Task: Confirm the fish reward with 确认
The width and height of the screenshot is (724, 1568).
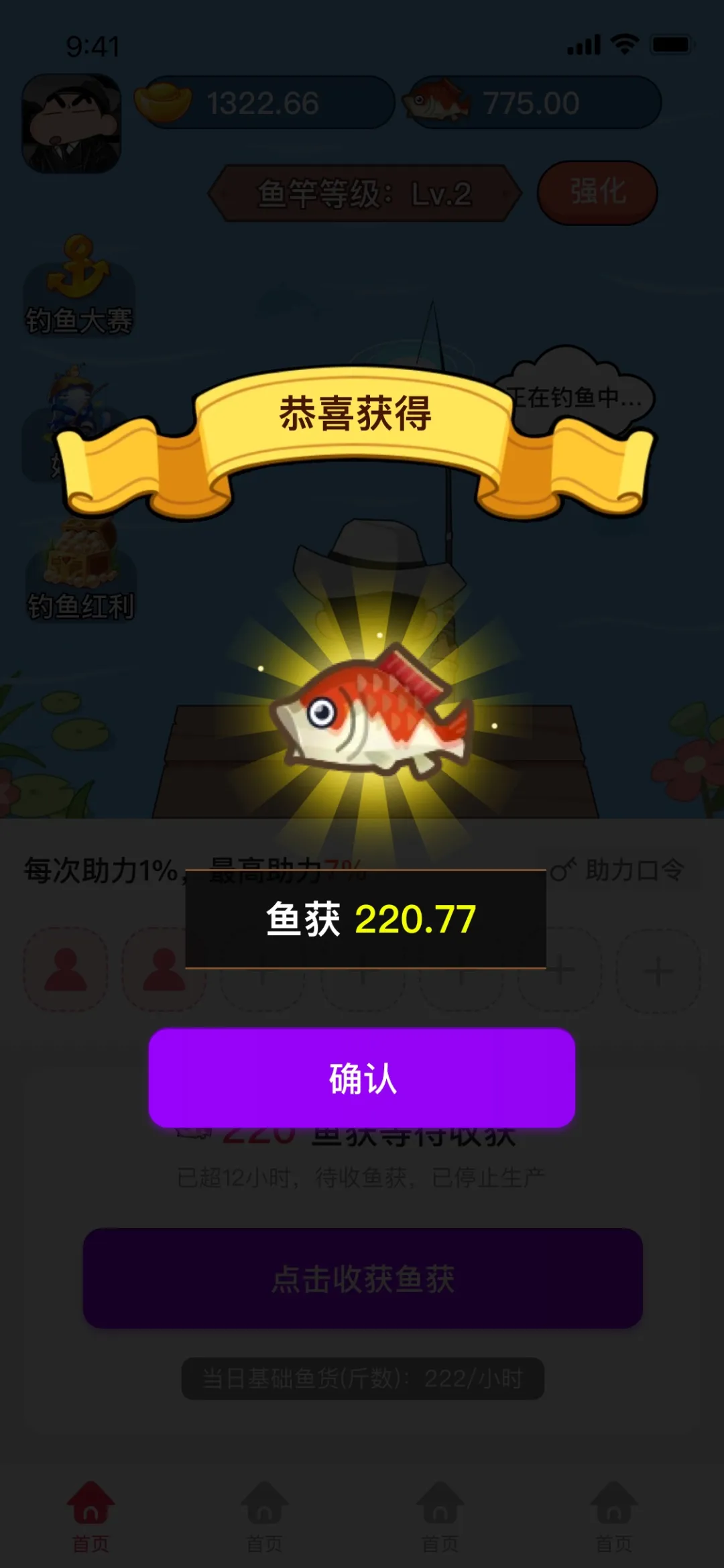Action: pos(362,1078)
